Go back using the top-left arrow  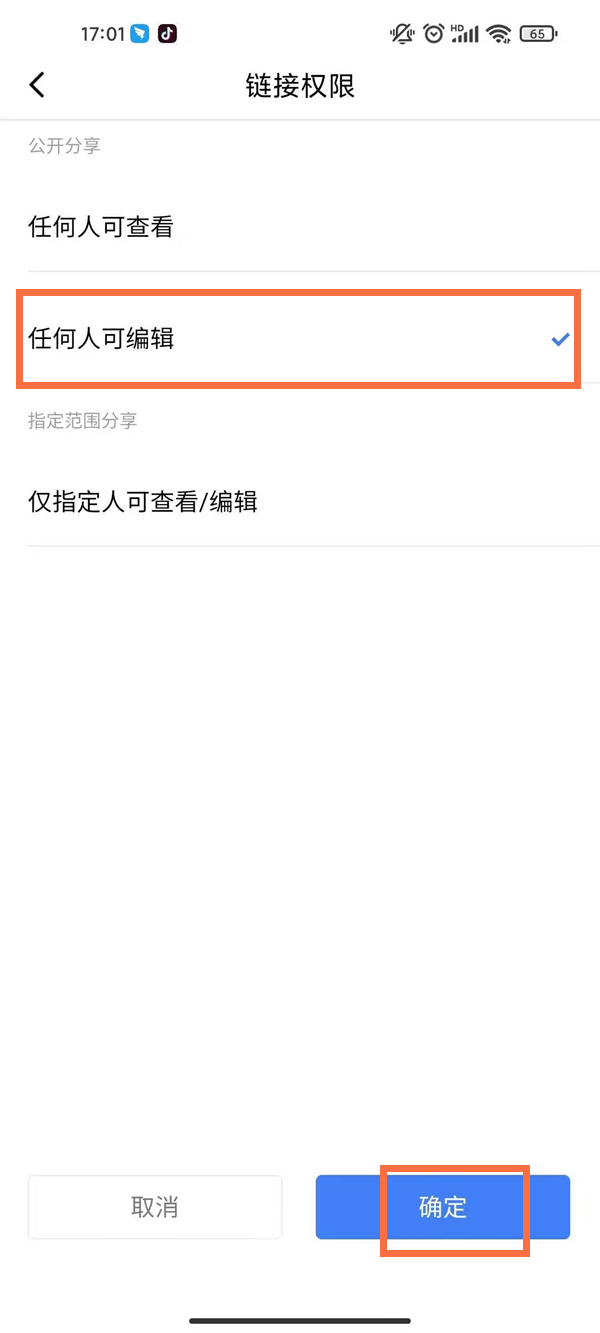[x=37, y=85]
